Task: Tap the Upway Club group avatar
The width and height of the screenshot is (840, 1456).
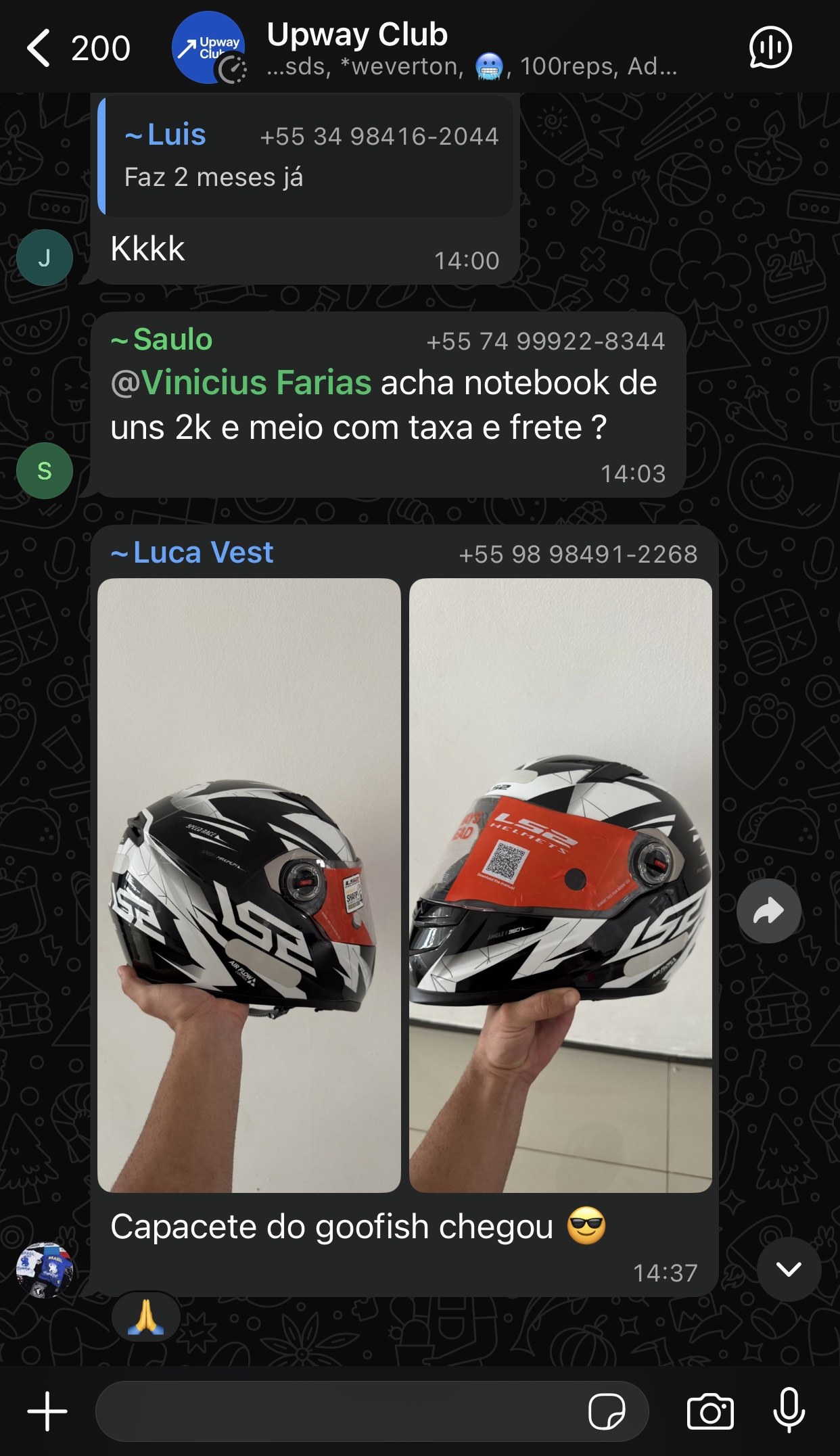Action: pyautogui.click(x=210, y=47)
